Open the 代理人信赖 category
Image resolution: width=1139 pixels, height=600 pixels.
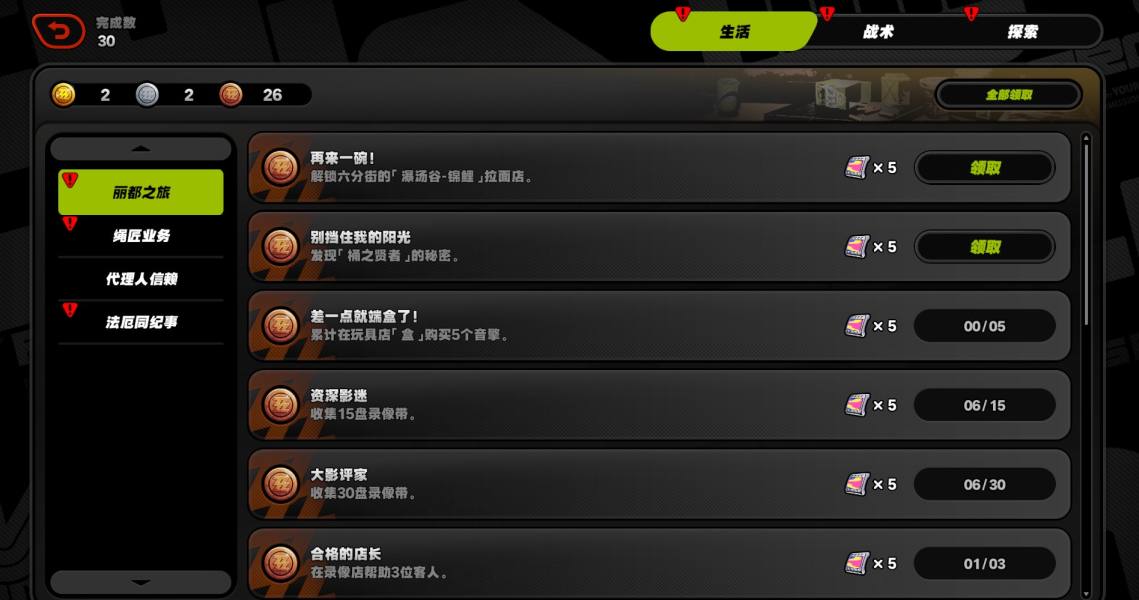tap(141, 279)
